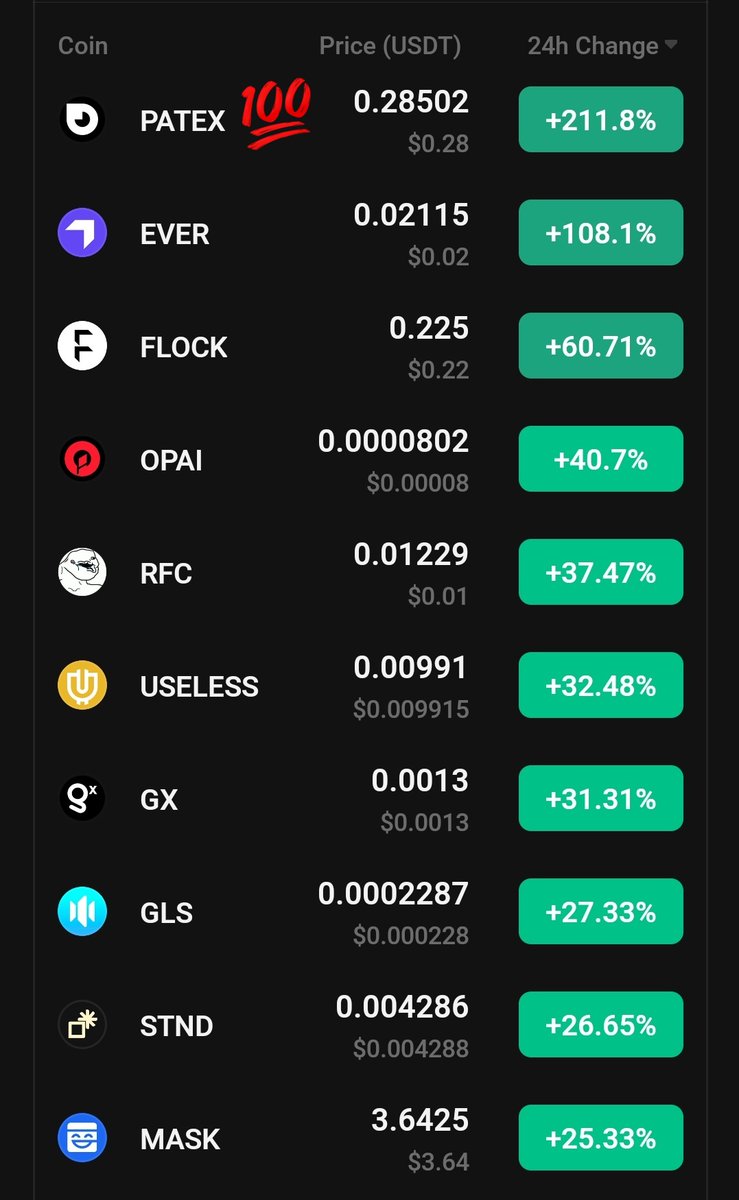Select the GLS coin row

pos(370,911)
